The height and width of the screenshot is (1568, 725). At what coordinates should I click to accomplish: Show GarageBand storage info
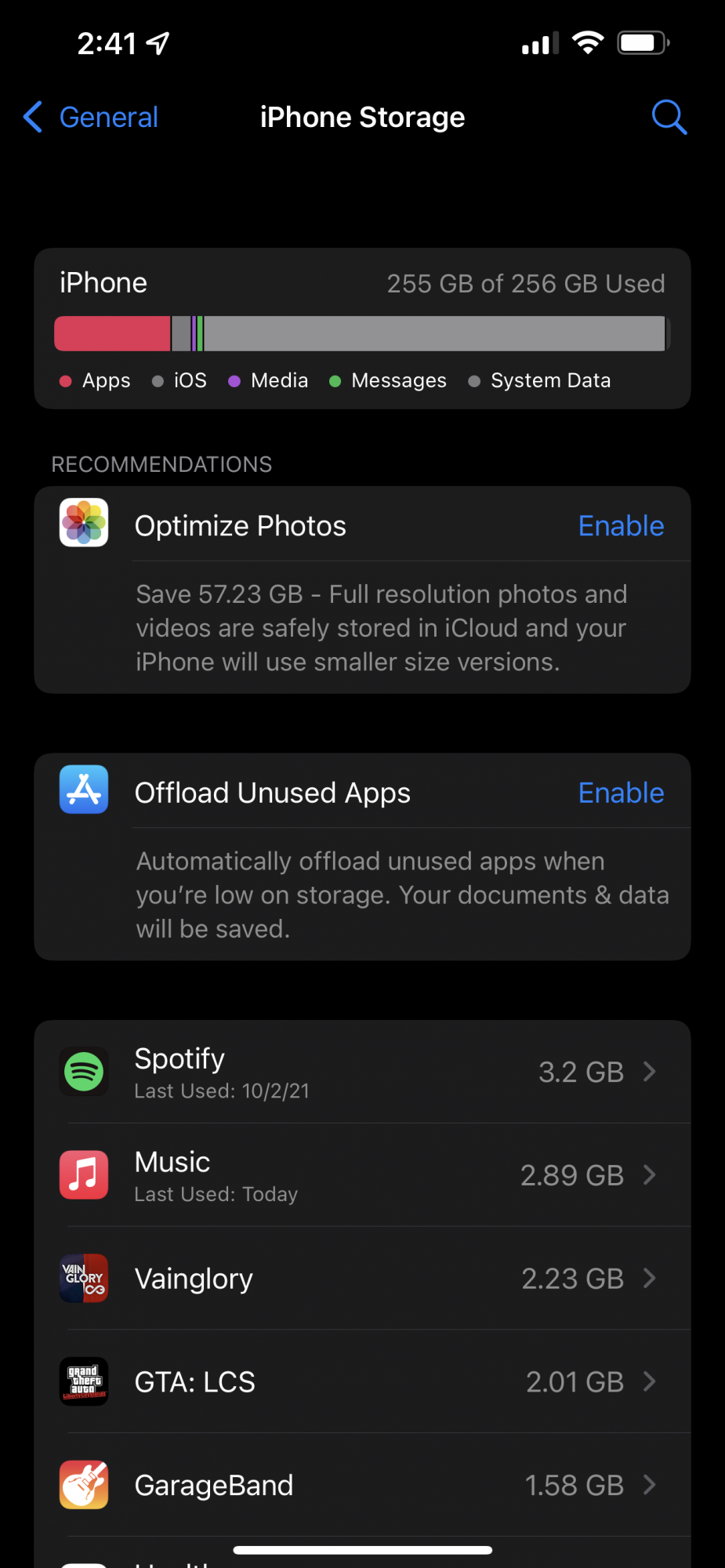coord(362,1486)
